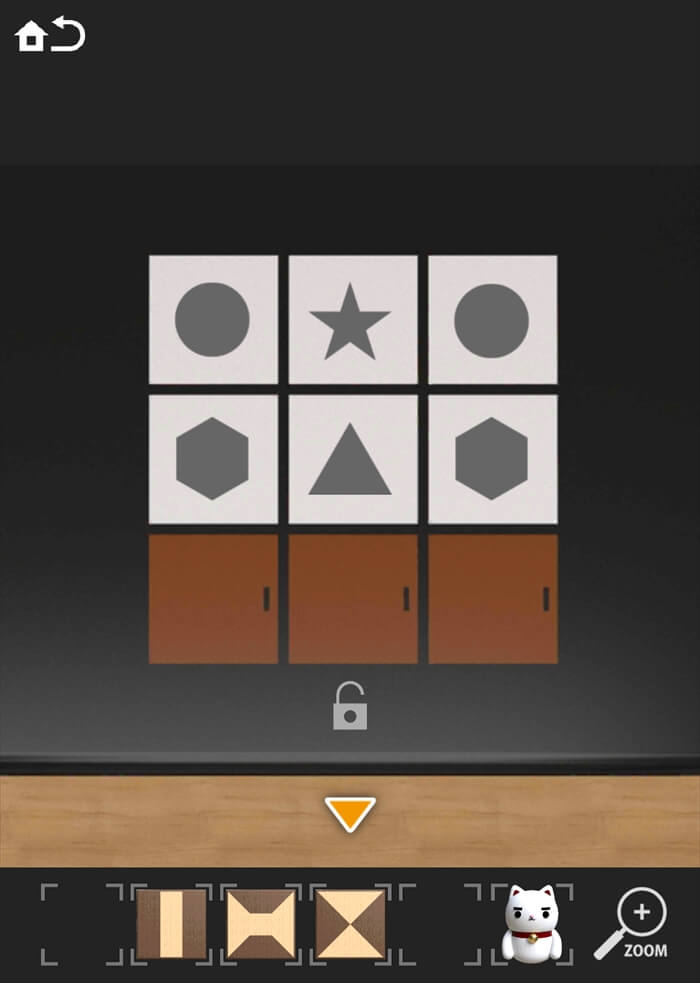Tap the triangle symbol tile
The image size is (700, 983).
pyautogui.click(x=352, y=459)
